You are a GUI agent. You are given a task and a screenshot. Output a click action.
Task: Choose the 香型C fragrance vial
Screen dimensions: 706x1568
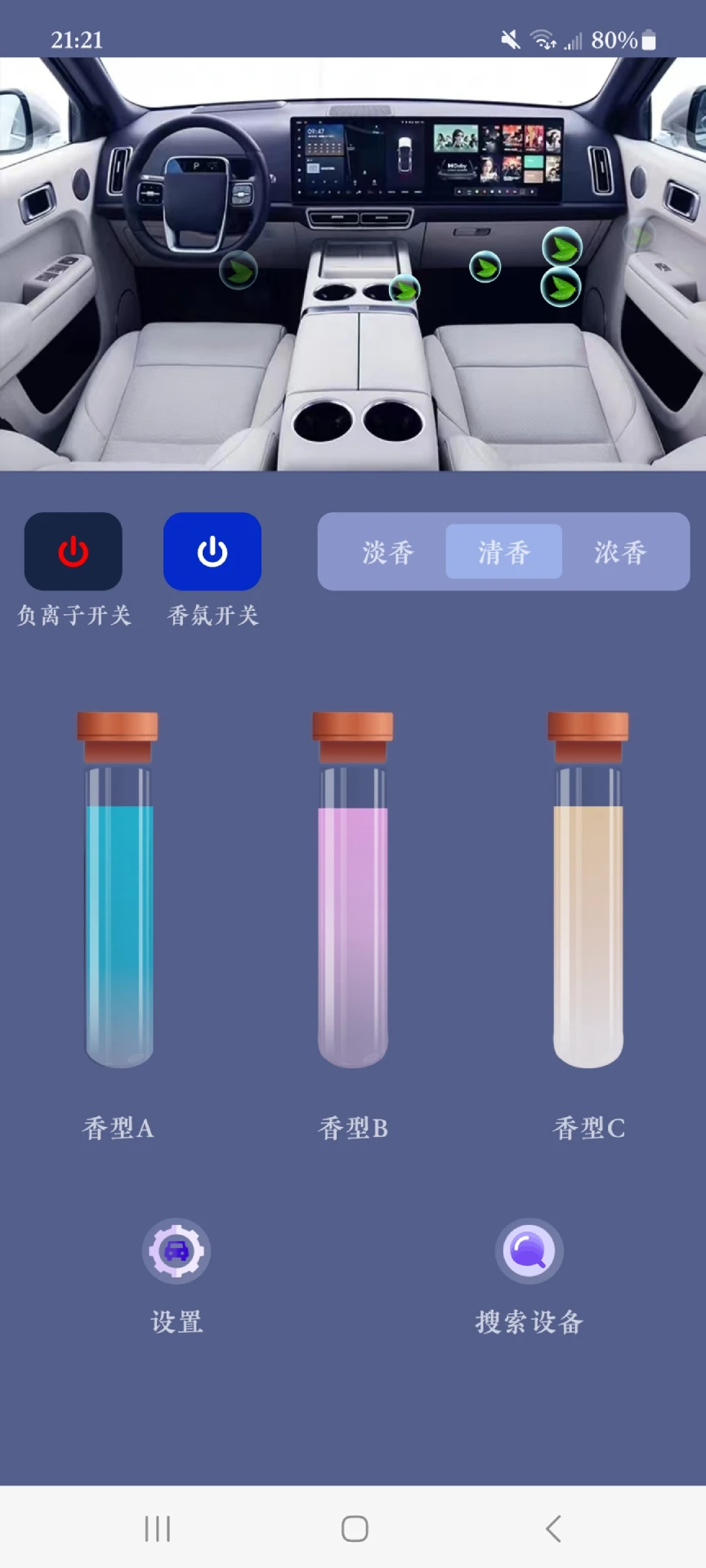588,898
